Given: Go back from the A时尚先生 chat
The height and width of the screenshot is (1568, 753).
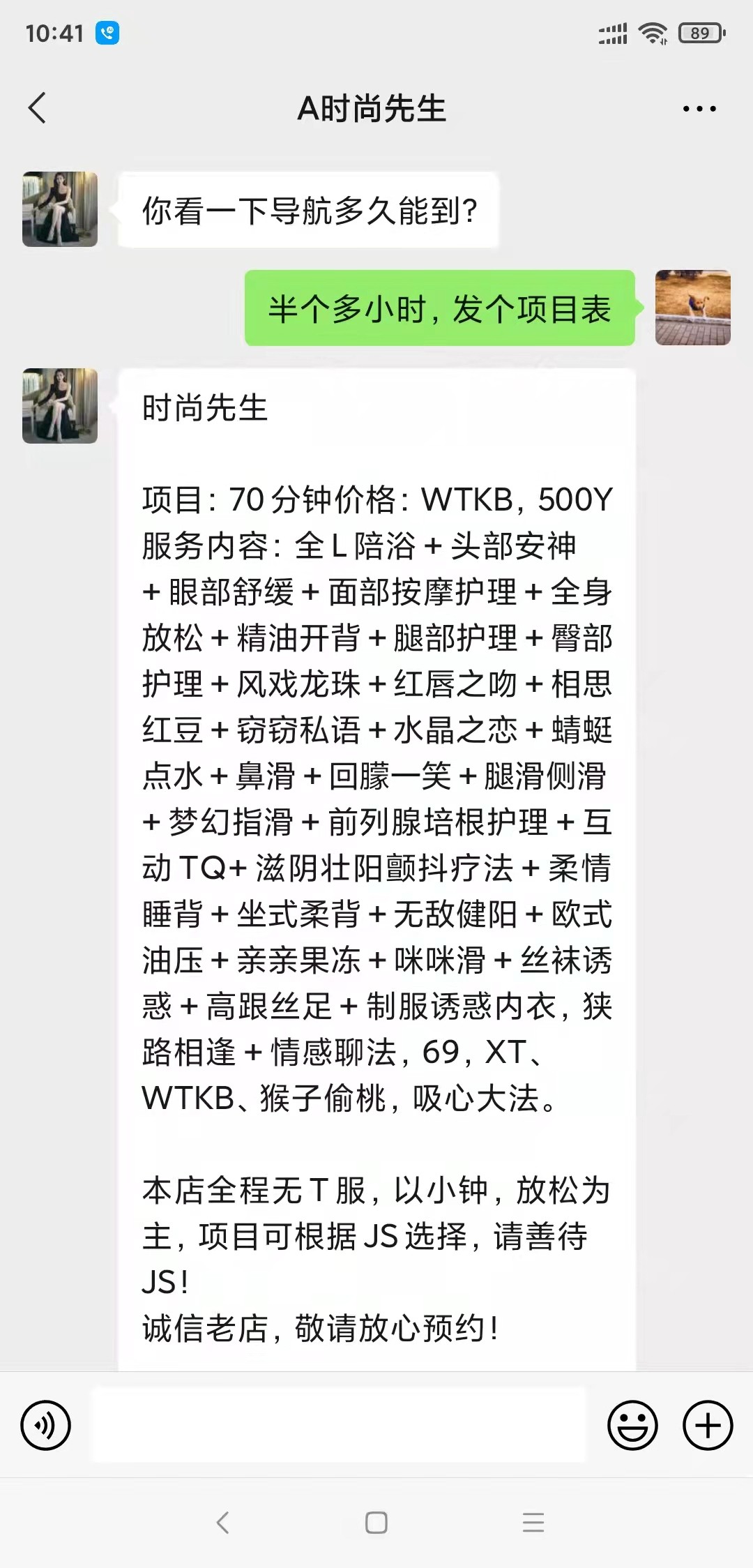Looking at the screenshot, I should tap(38, 109).
